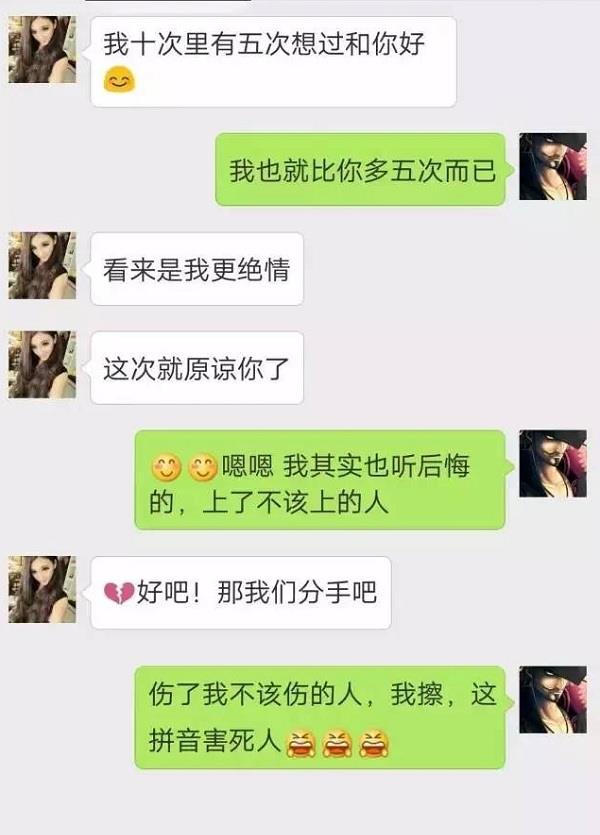This screenshot has width=600, height=835.
Task: View profile from avatar beside "看来是我更绝情"
Action: (42, 266)
